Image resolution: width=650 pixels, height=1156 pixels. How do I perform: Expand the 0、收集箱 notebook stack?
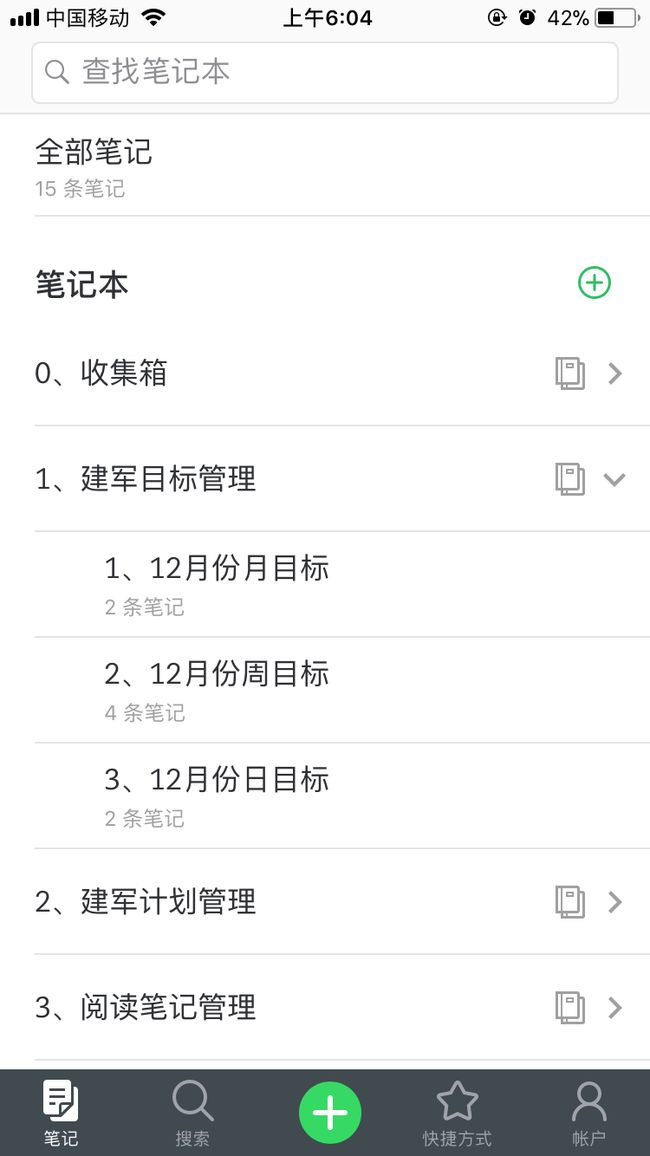(615, 374)
